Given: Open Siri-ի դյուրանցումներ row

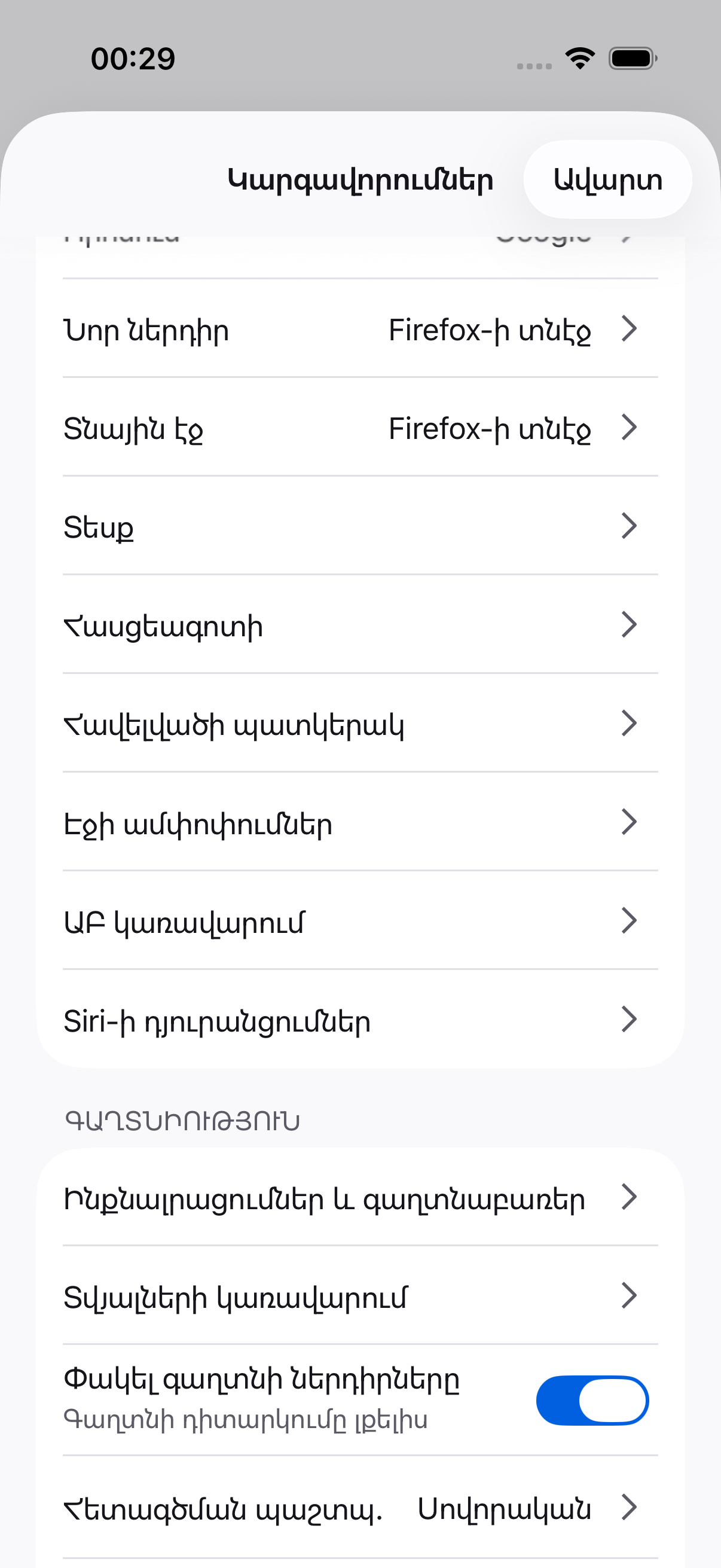Looking at the screenshot, I should click(360, 1020).
